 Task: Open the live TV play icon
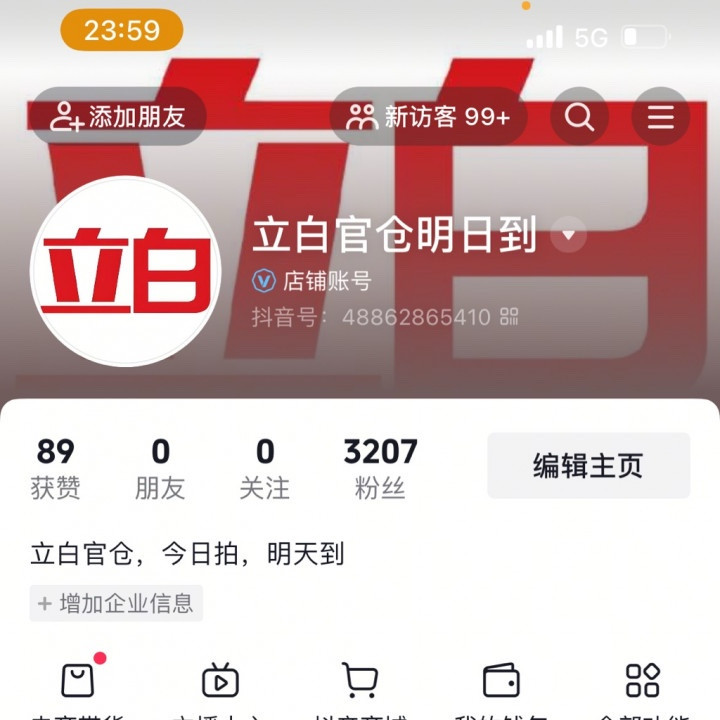(x=220, y=680)
